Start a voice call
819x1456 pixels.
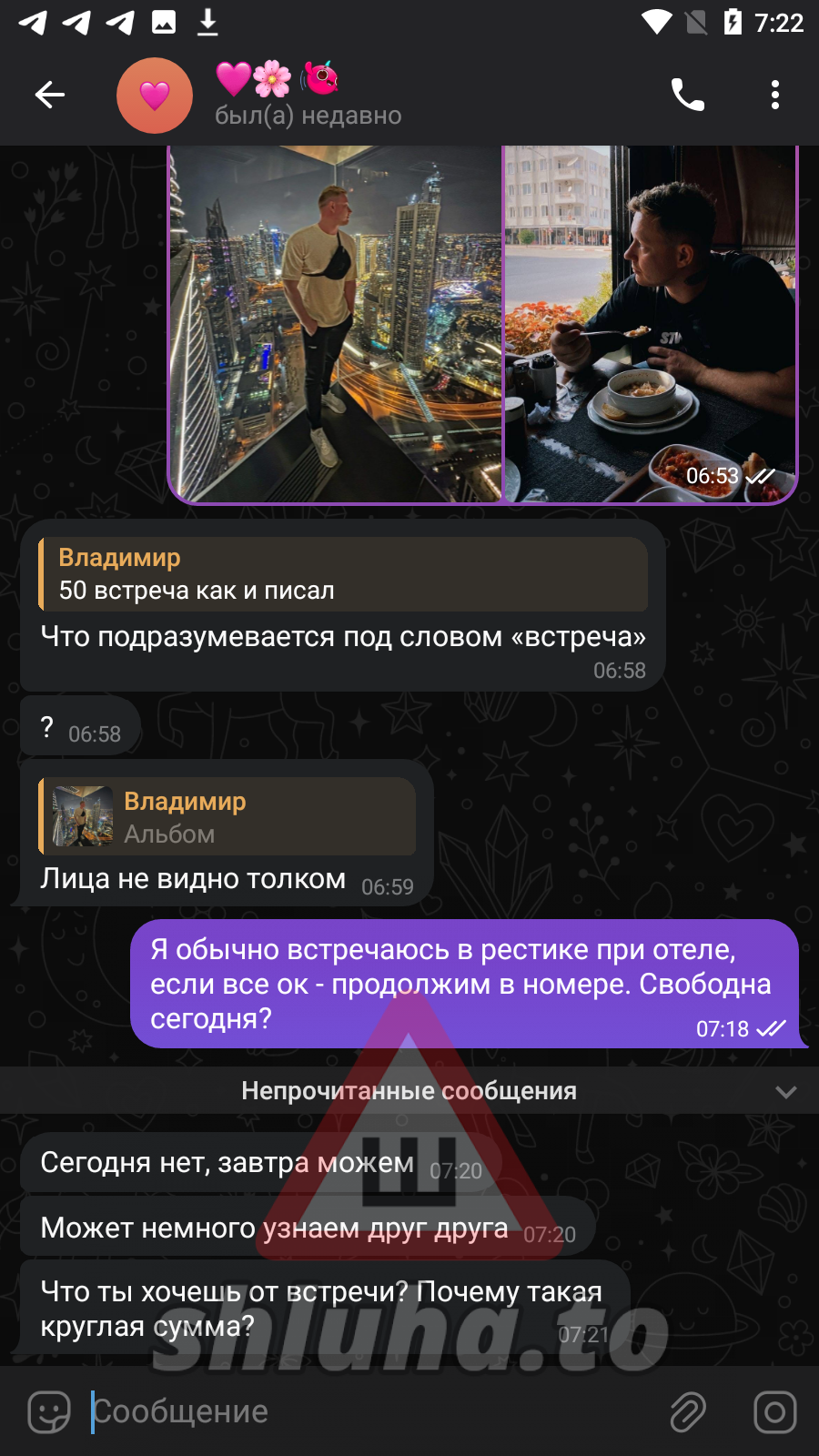click(687, 95)
